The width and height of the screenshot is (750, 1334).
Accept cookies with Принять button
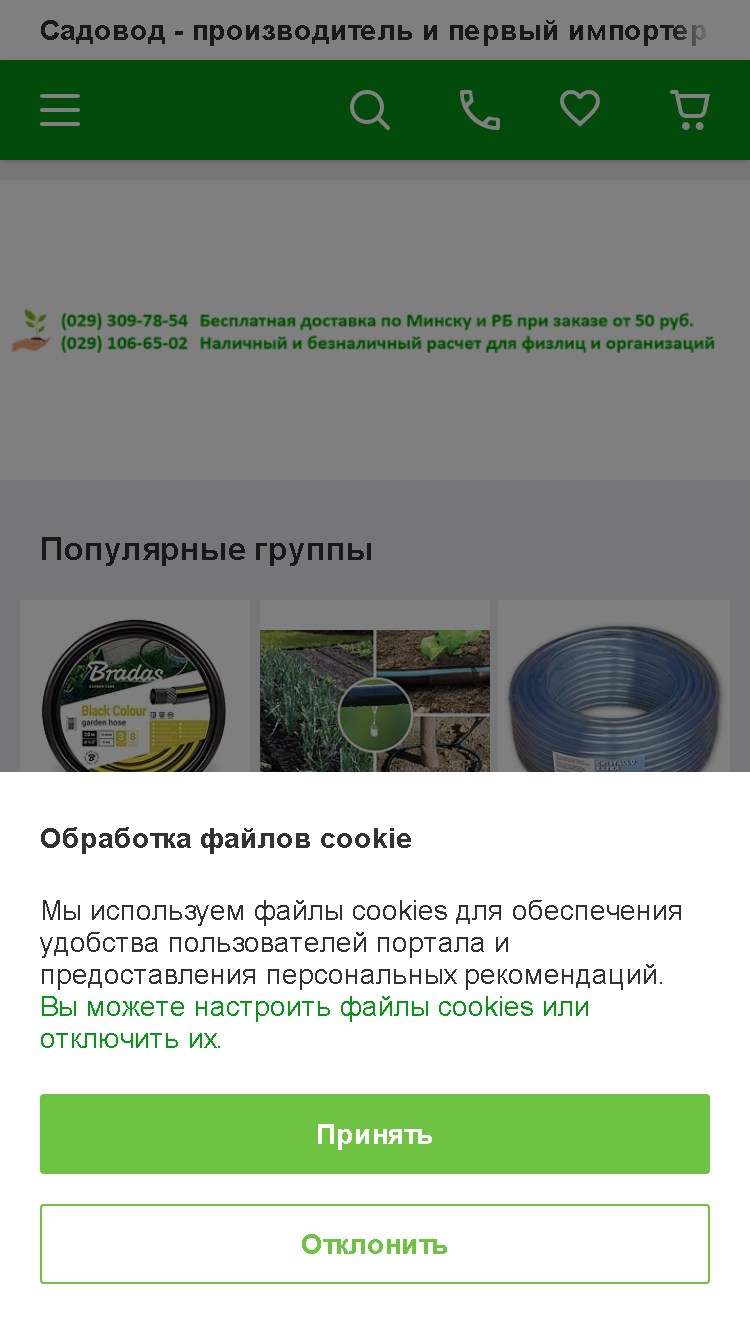(x=375, y=1134)
